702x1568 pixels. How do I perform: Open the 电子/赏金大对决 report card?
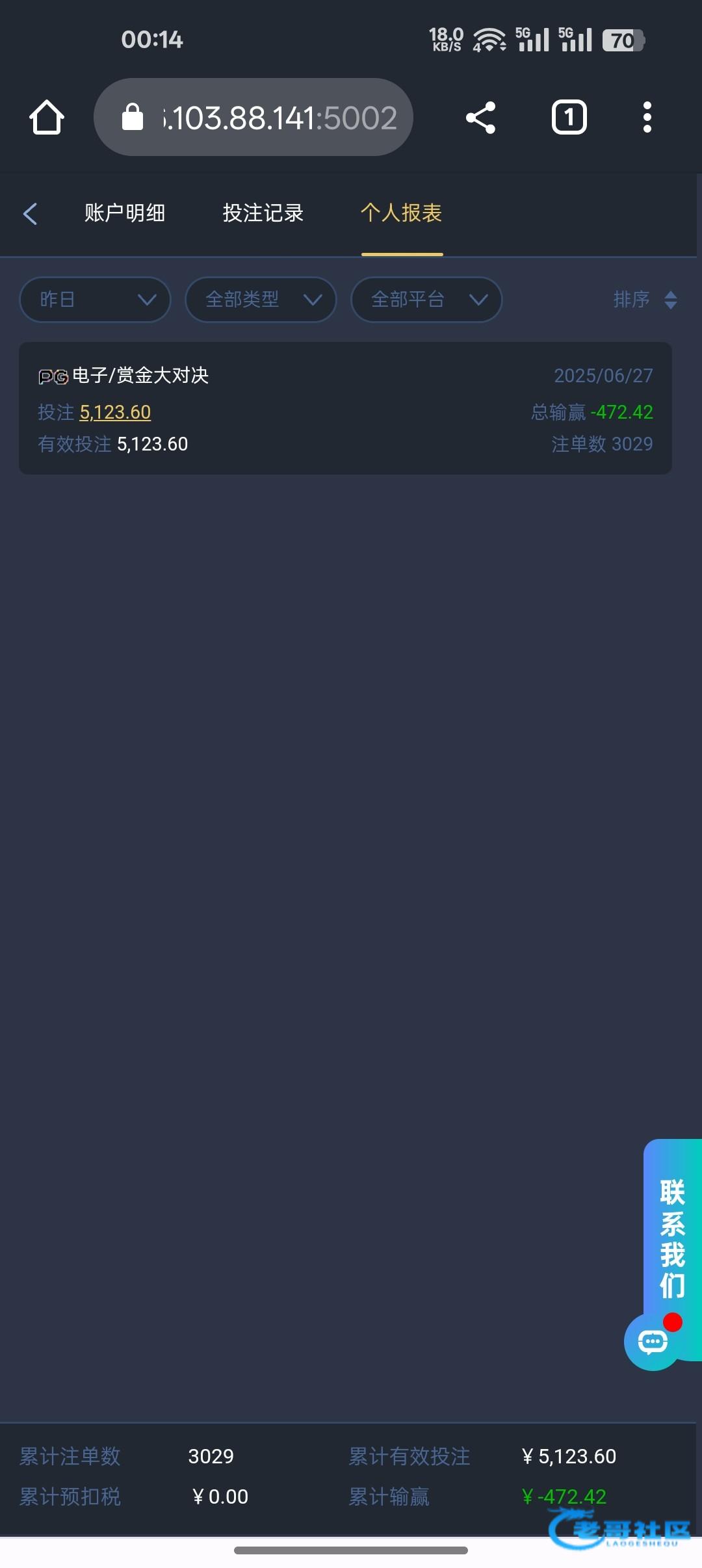[x=345, y=408]
